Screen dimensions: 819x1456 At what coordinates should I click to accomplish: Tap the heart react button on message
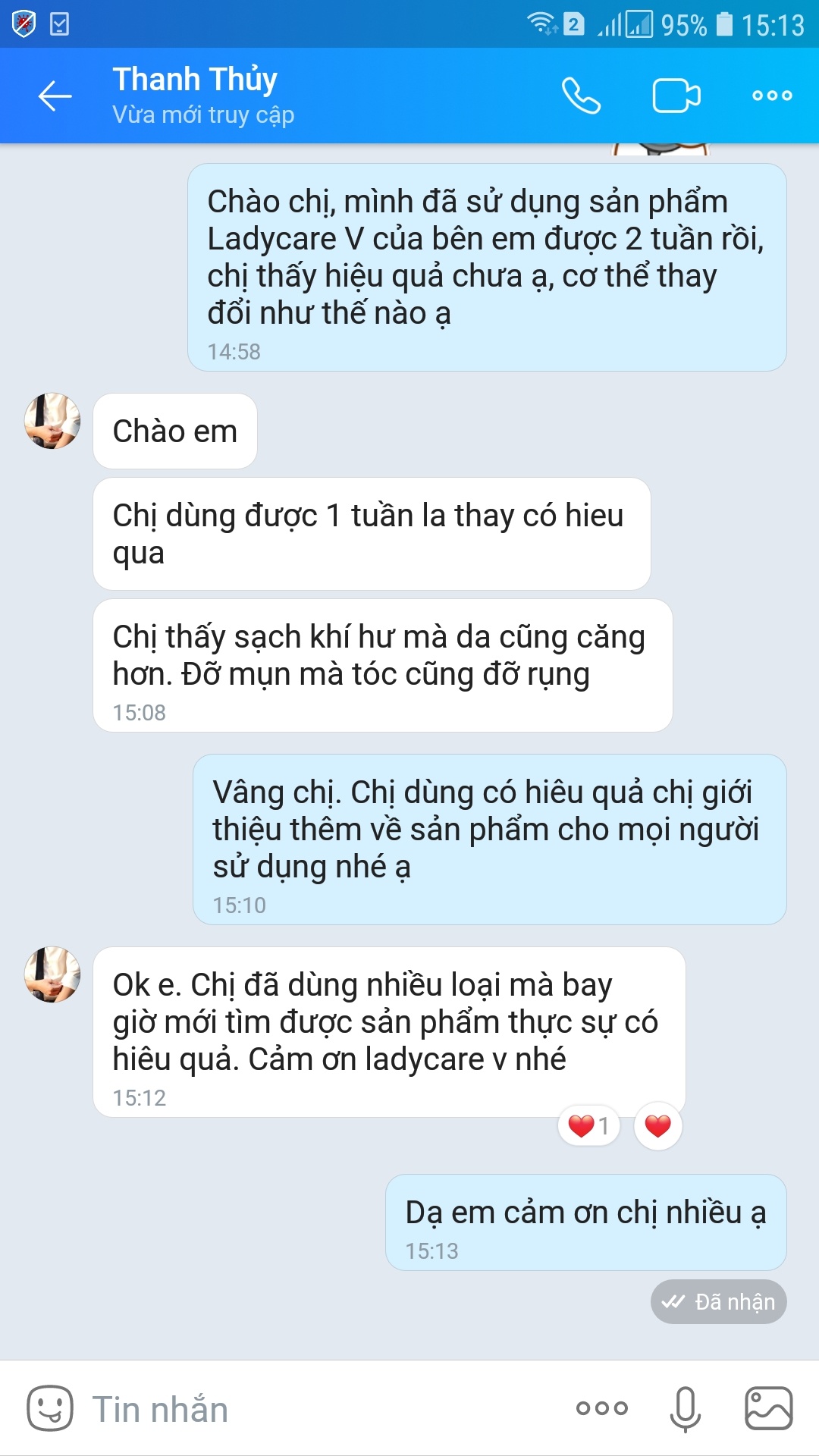pyautogui.click(x=657, y=1126)
